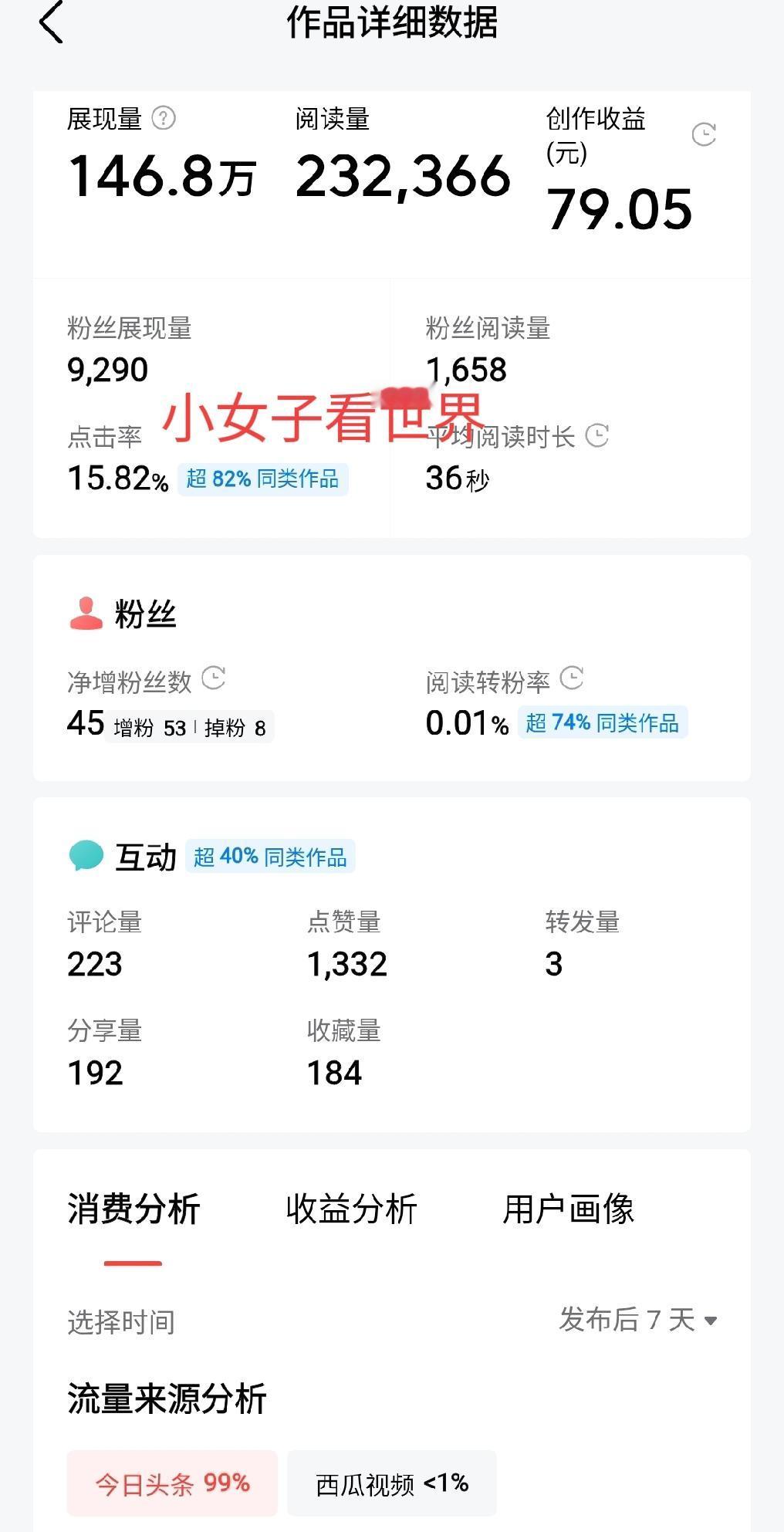Screen dimensions: 784x1532
Task: Select the 今日头条 99% traffic source pill
Action: pyautogui.click(x=171, y=1481)
